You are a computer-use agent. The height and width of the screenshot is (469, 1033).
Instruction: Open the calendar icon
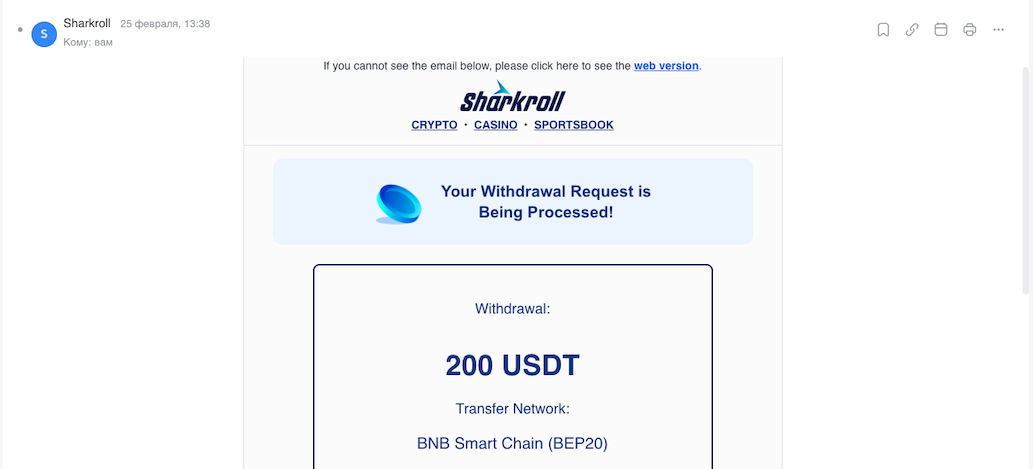coord(941,30)
